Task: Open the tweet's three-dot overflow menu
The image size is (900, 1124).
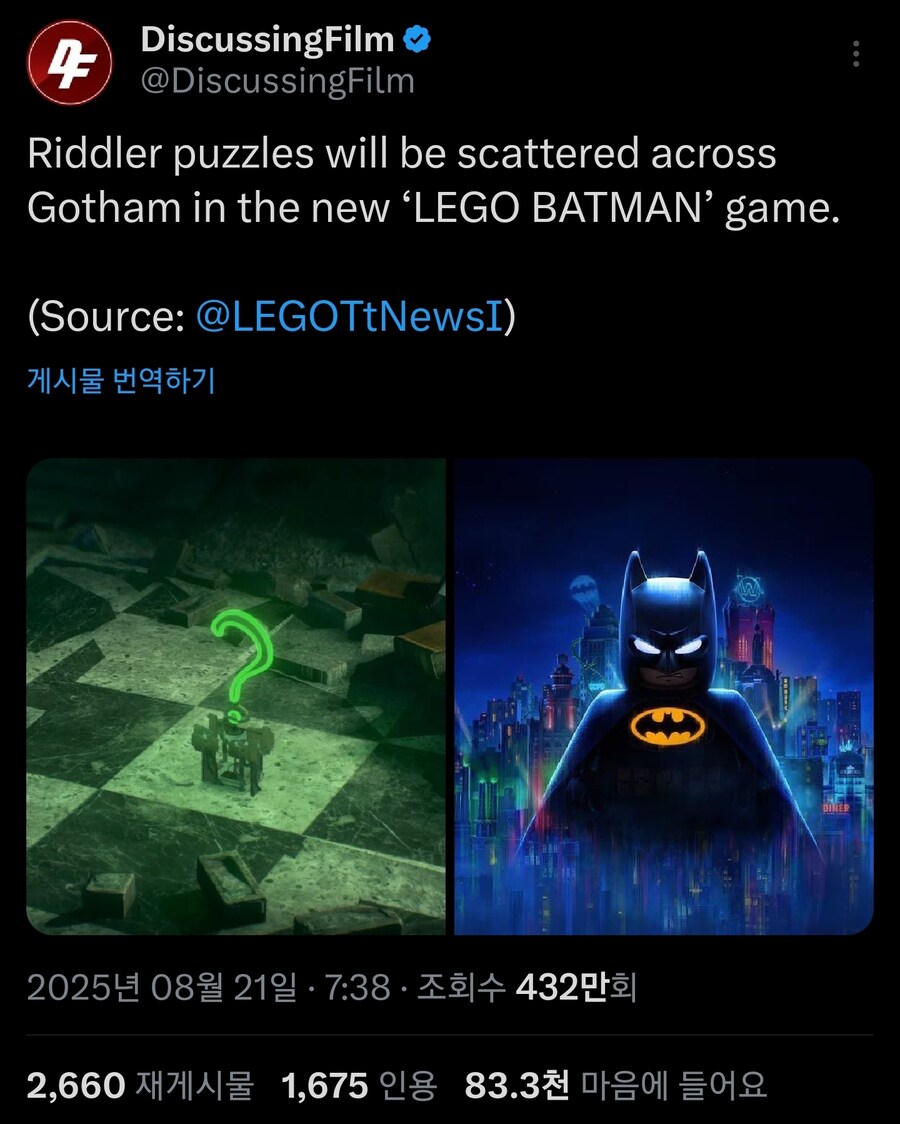Action: (856, 54)
